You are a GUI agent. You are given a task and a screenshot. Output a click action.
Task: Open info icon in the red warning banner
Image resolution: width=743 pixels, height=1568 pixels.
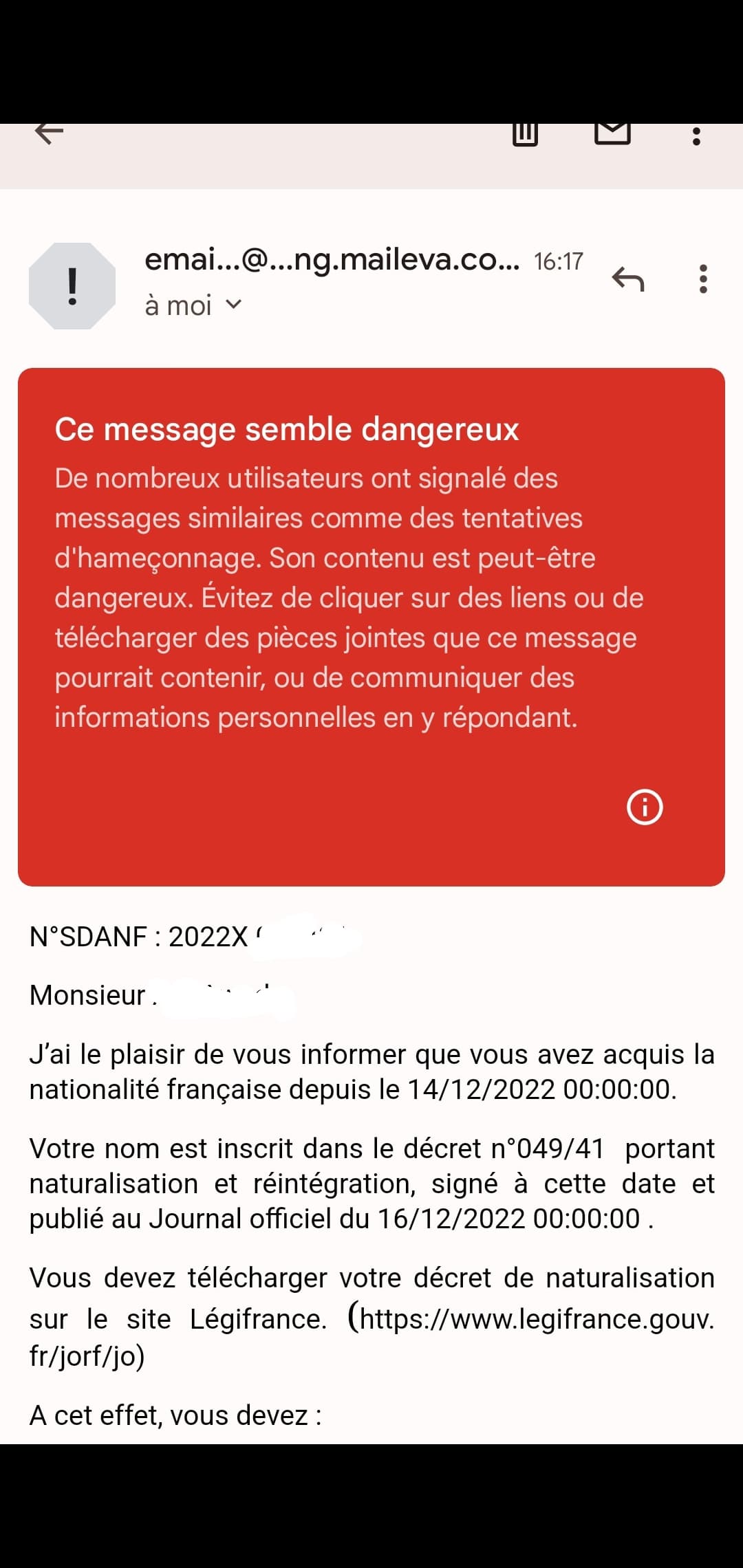pyautogui.click(x=645, y=806)
